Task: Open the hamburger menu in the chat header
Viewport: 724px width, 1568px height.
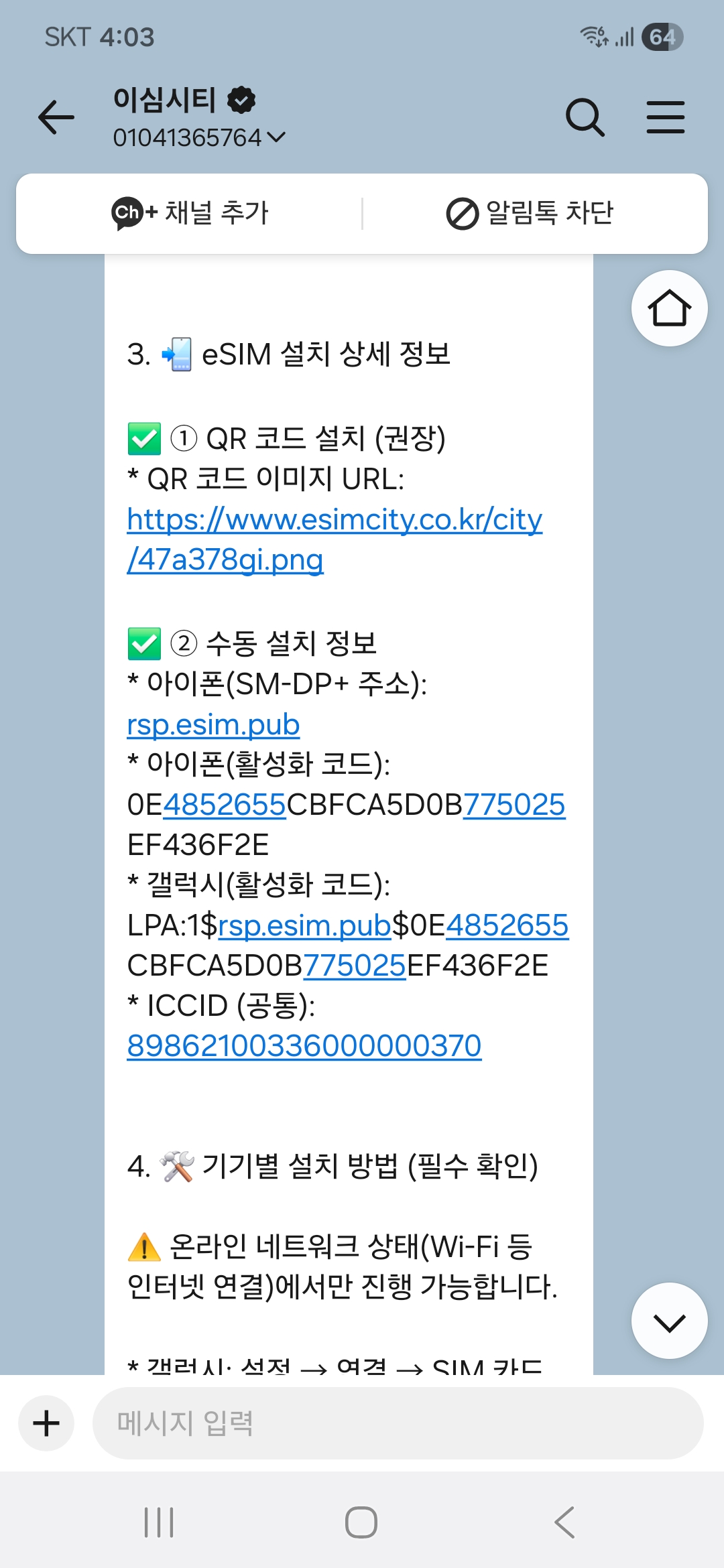Action: click(666, 115)
